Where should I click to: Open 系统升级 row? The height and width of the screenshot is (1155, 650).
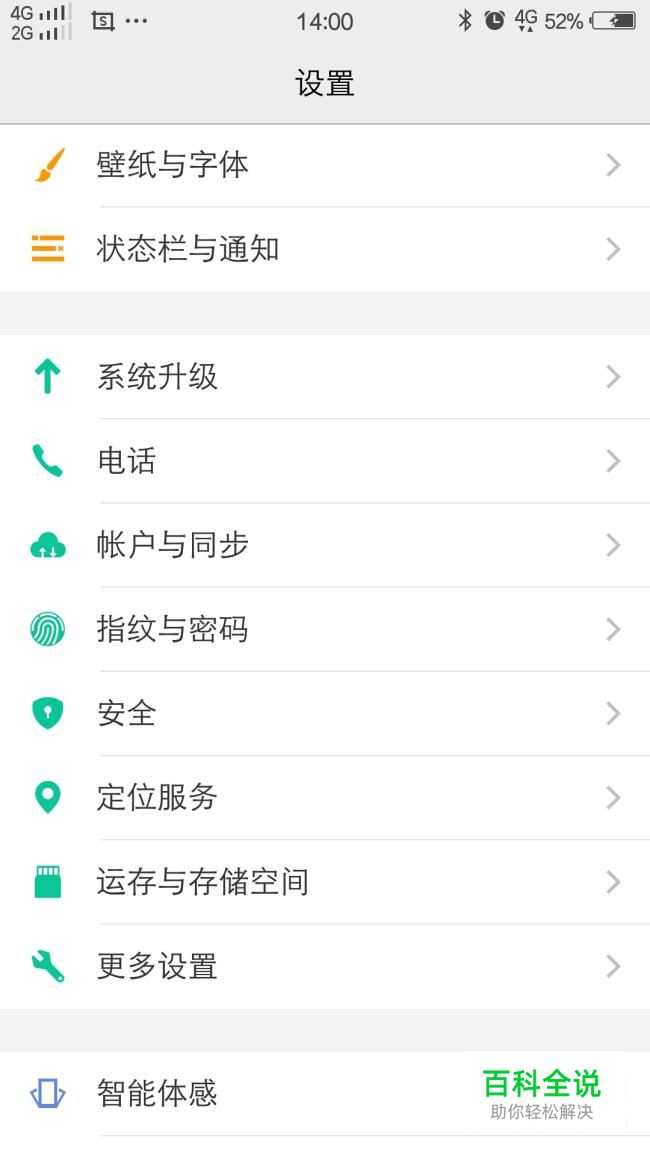coord(325,377)
